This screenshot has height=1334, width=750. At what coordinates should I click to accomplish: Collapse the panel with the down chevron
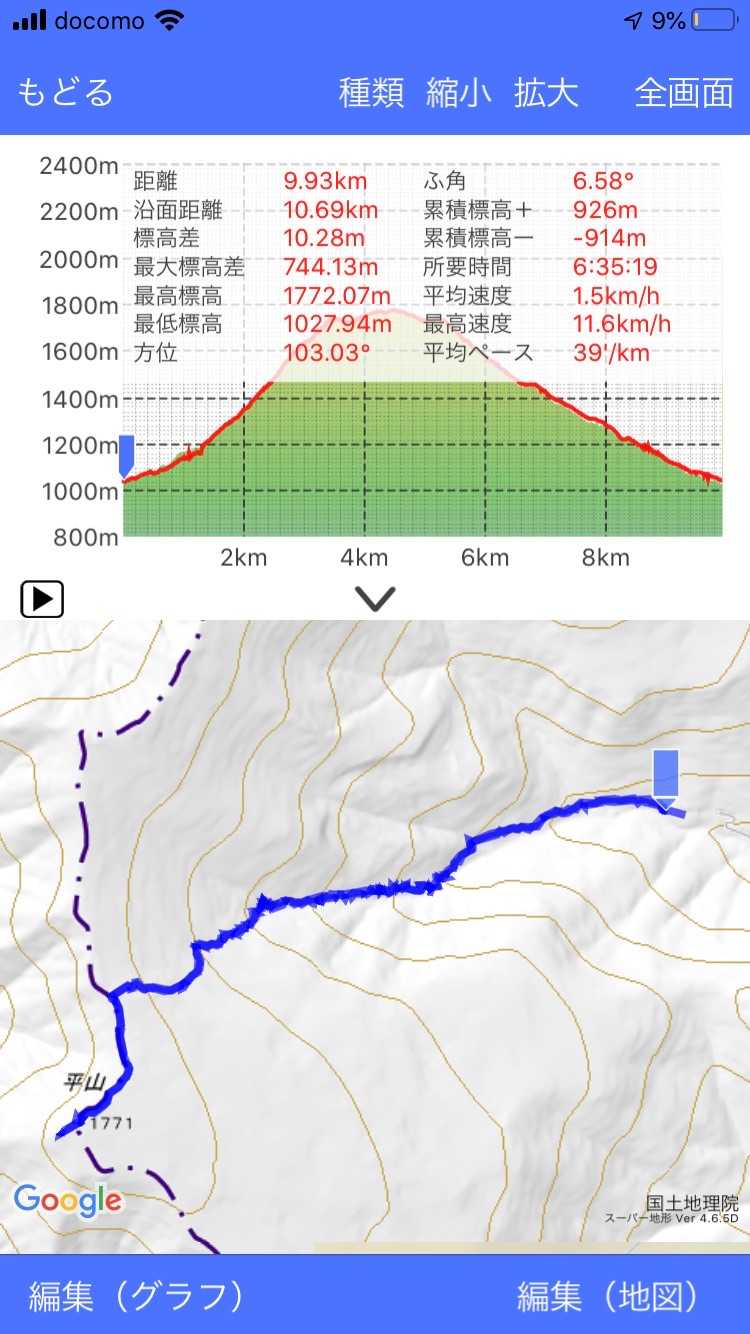coord(375,598)
